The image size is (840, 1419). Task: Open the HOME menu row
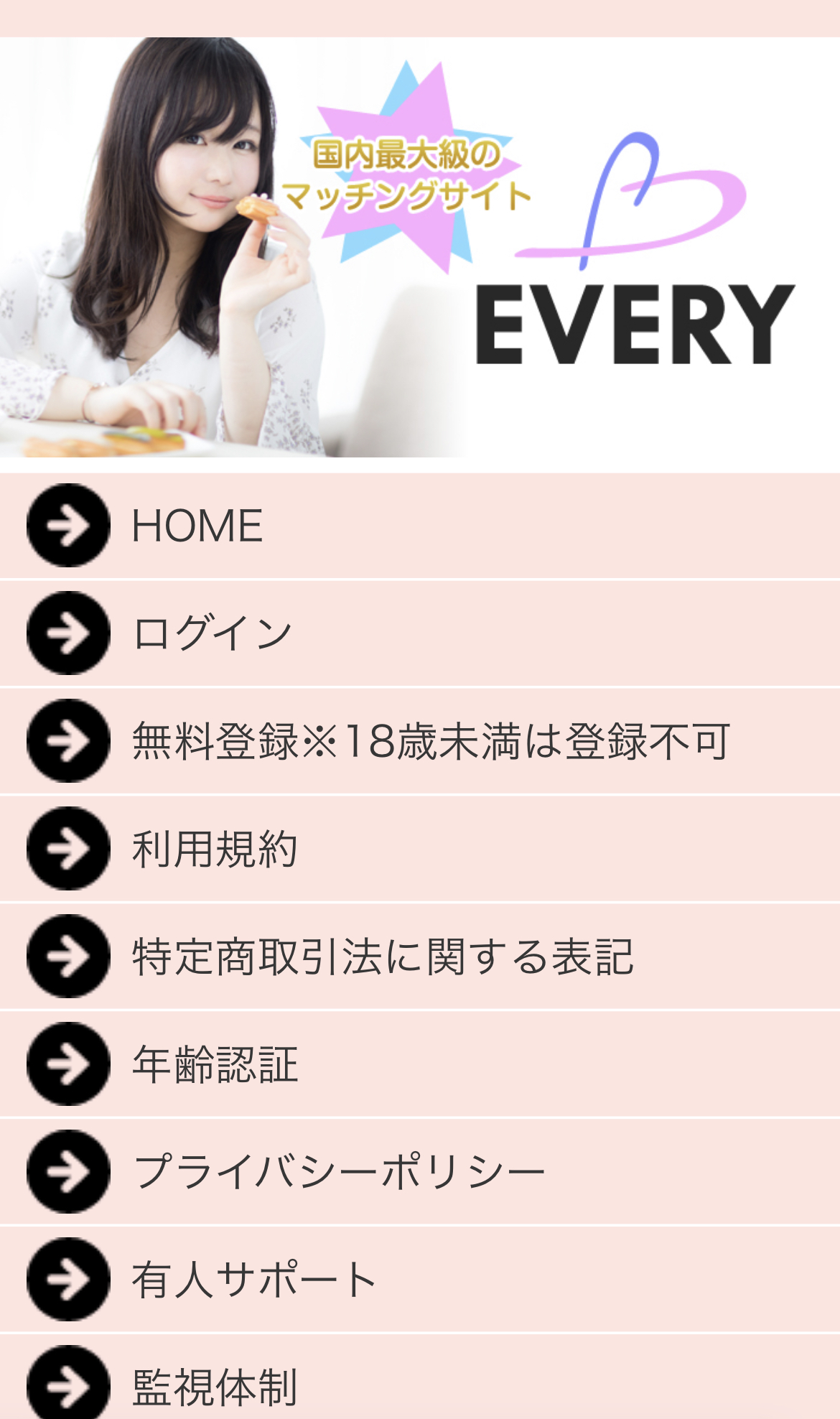coord(198,526)
